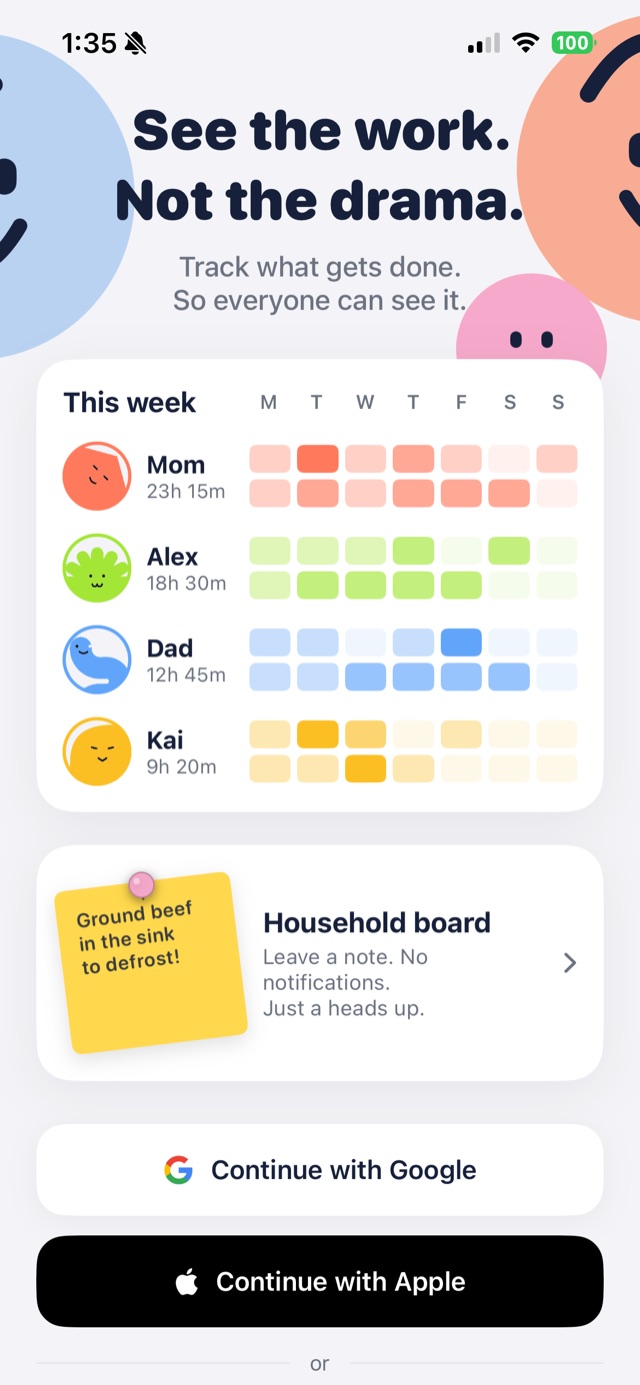
Task: Sign in using Continue with Apple
Action: [x=320, y=1281]
